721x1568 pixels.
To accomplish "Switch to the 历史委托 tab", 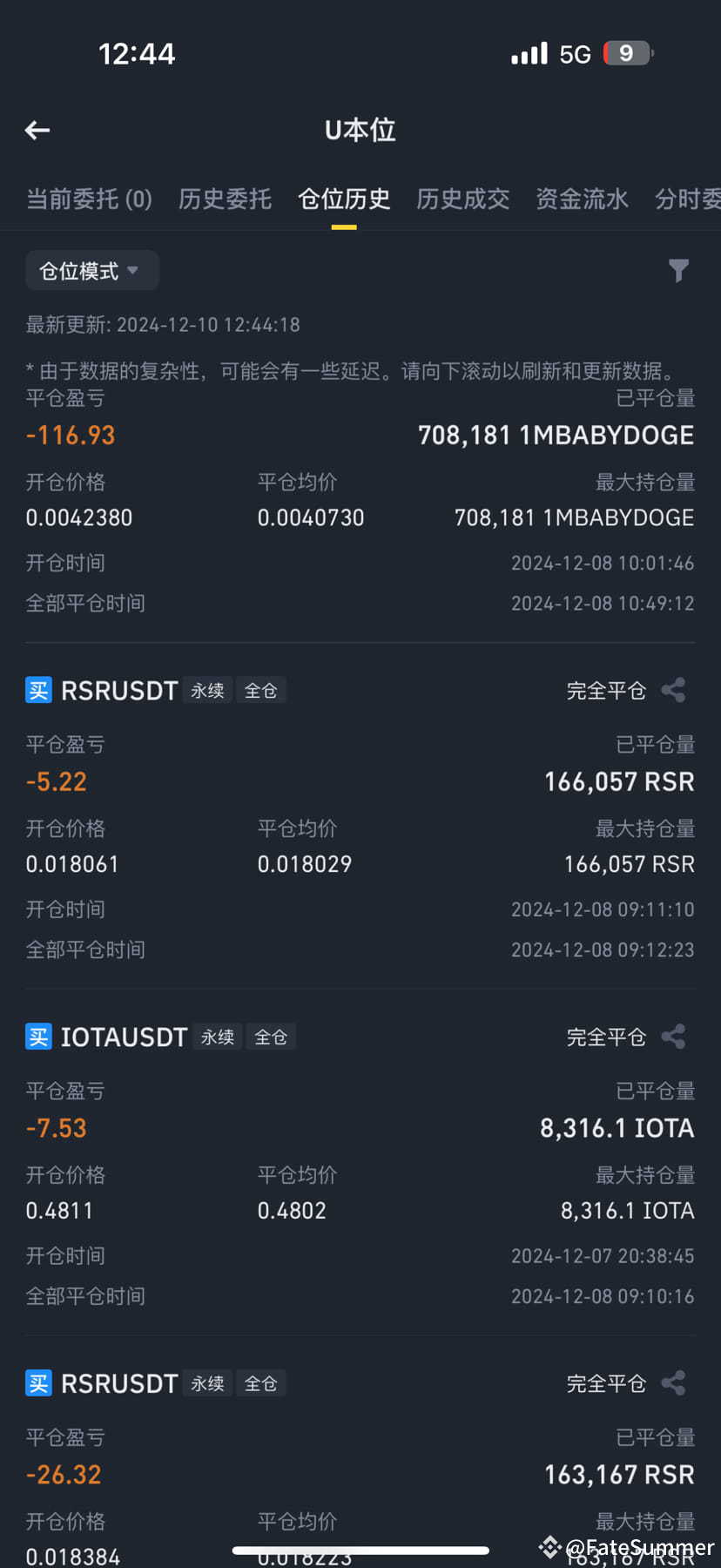I will pos(225,199).
